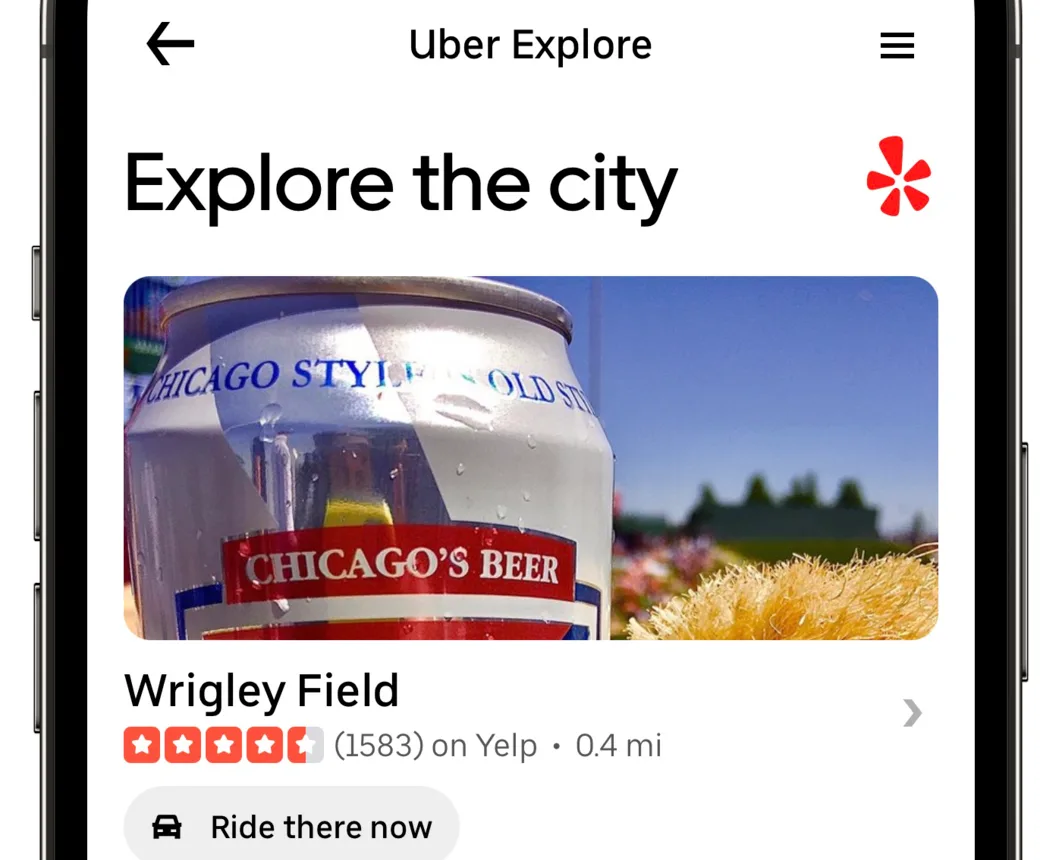Go back using the top-left arrow

point(170,45)
